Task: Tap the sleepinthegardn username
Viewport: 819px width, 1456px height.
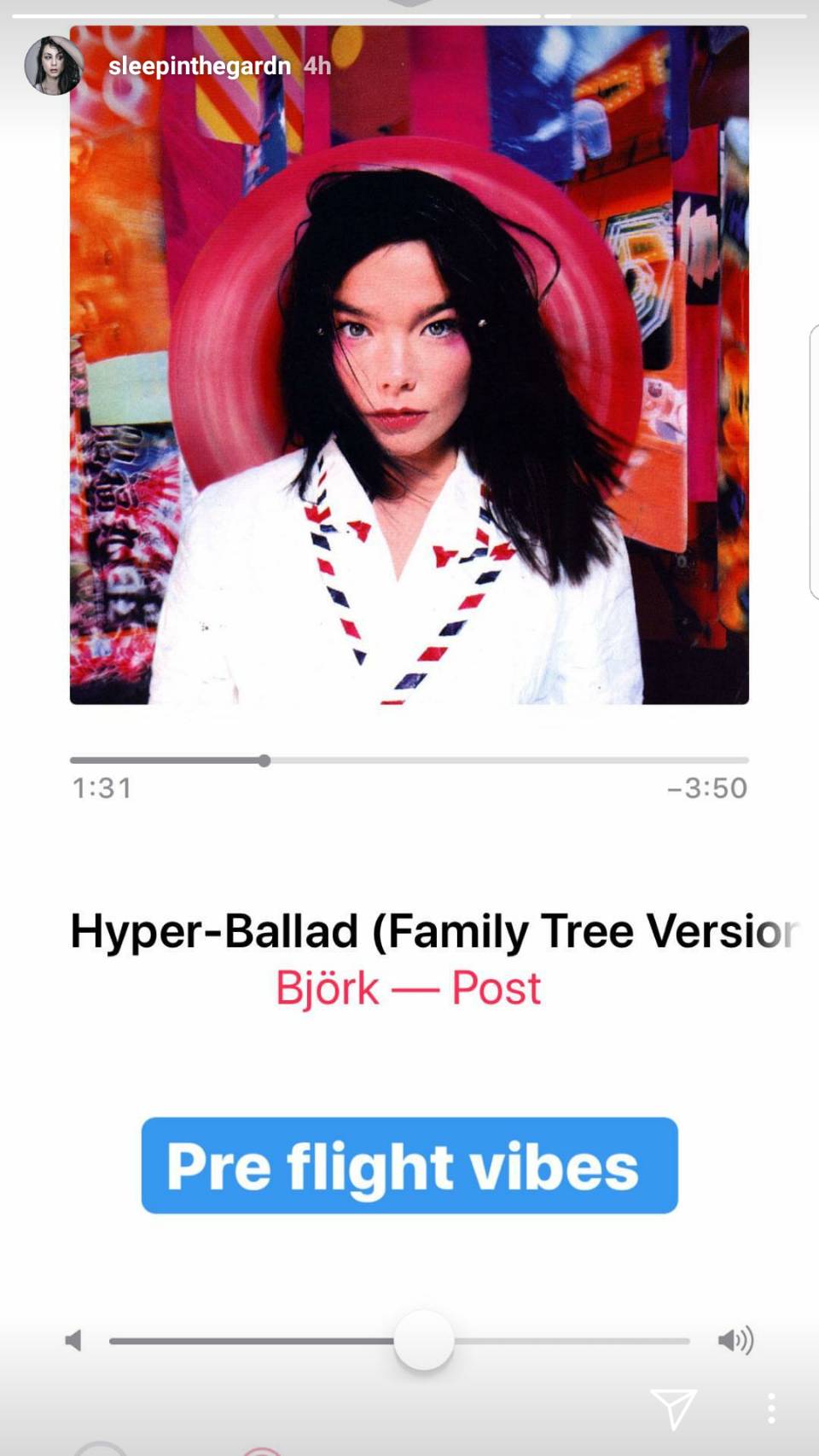Action: 199,66
